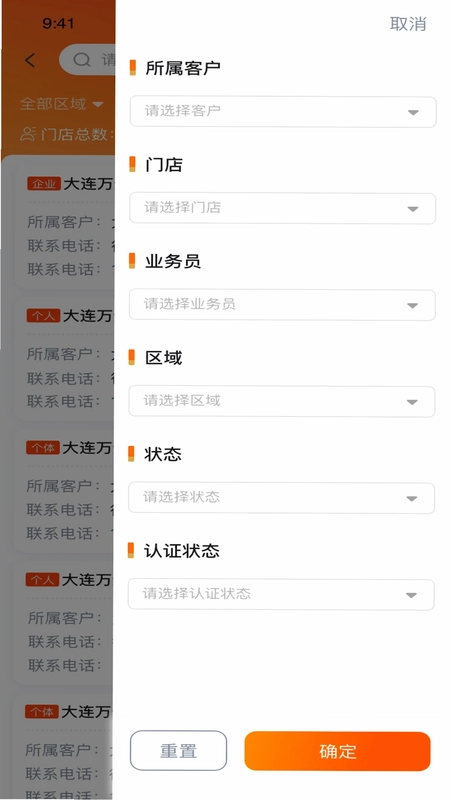Choose a salesperson via 请选择业务员
Image resolution: width=450 pixels, height=800 pixels.
coord(282,305)
